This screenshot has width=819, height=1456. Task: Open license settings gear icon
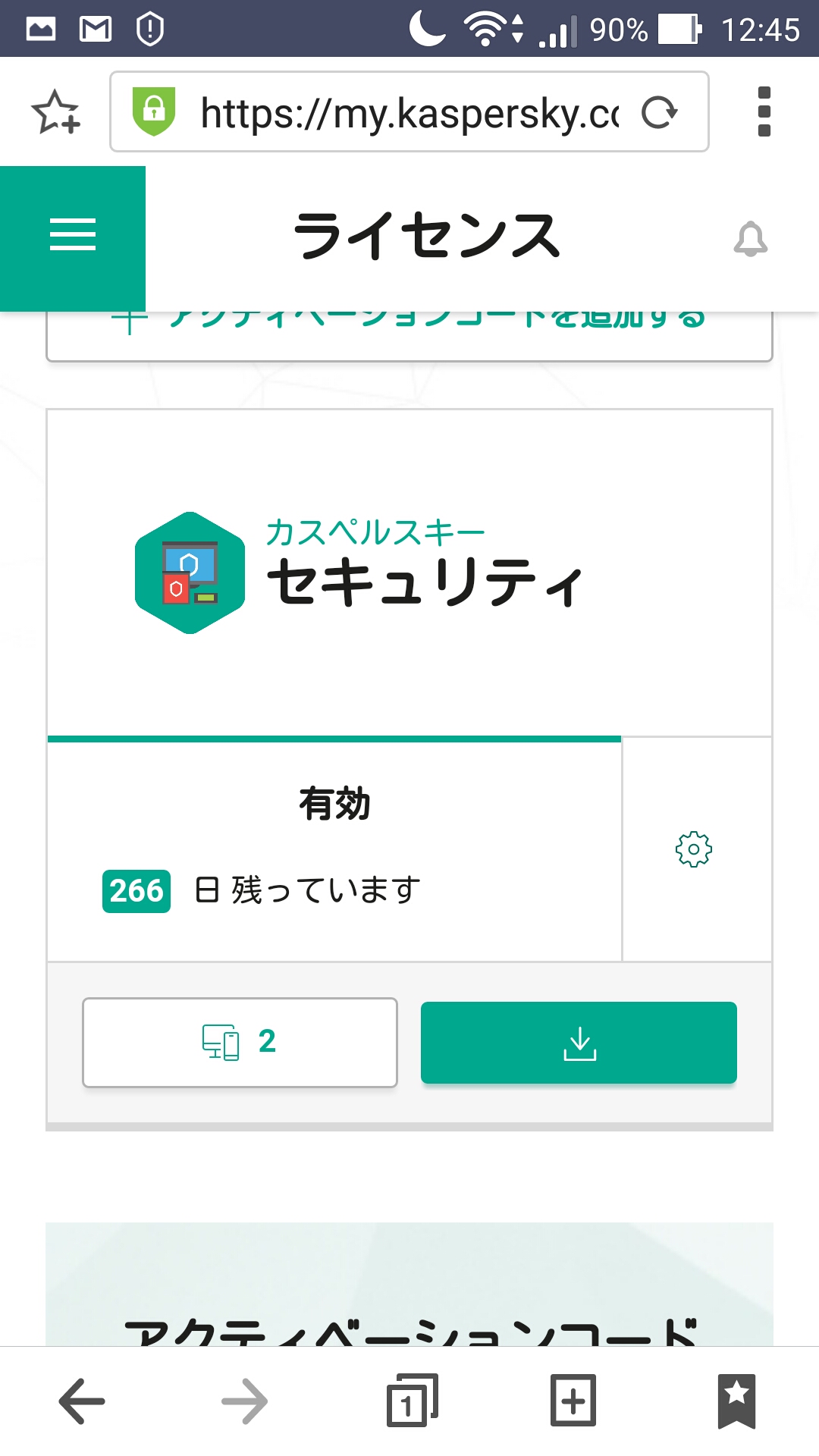(694, 849)
